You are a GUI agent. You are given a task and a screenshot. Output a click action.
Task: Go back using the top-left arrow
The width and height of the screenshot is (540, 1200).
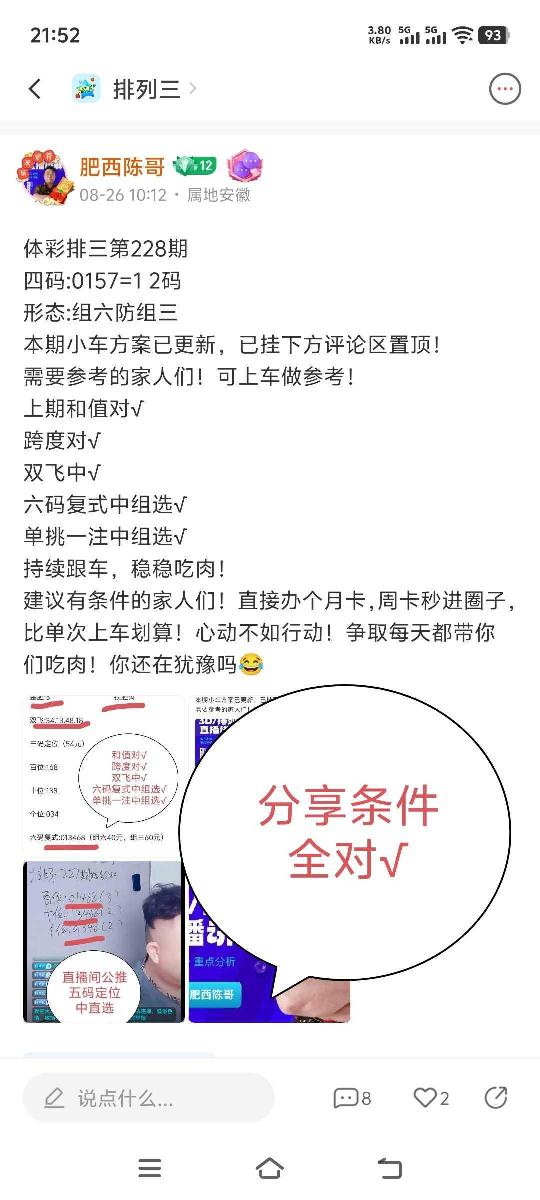[x=35, y=89]
